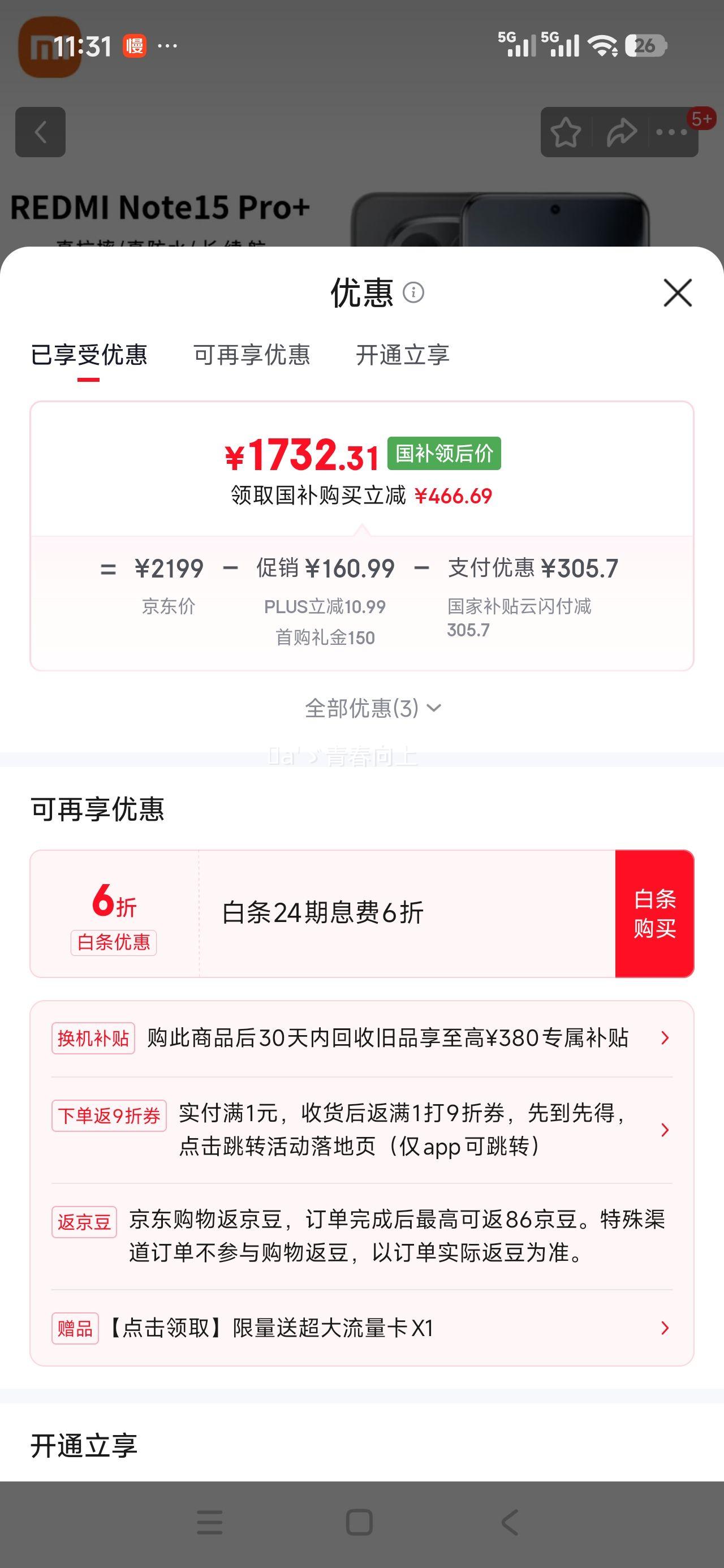Close the 优惠 popup with the X
The width and height of the screenshot is (724, 1568).
point(678,294)
